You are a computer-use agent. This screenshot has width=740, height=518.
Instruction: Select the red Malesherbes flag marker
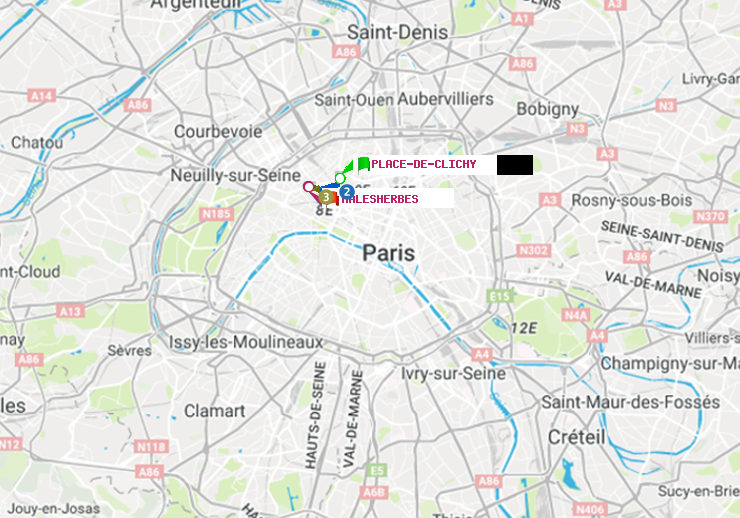coord(336,199)
